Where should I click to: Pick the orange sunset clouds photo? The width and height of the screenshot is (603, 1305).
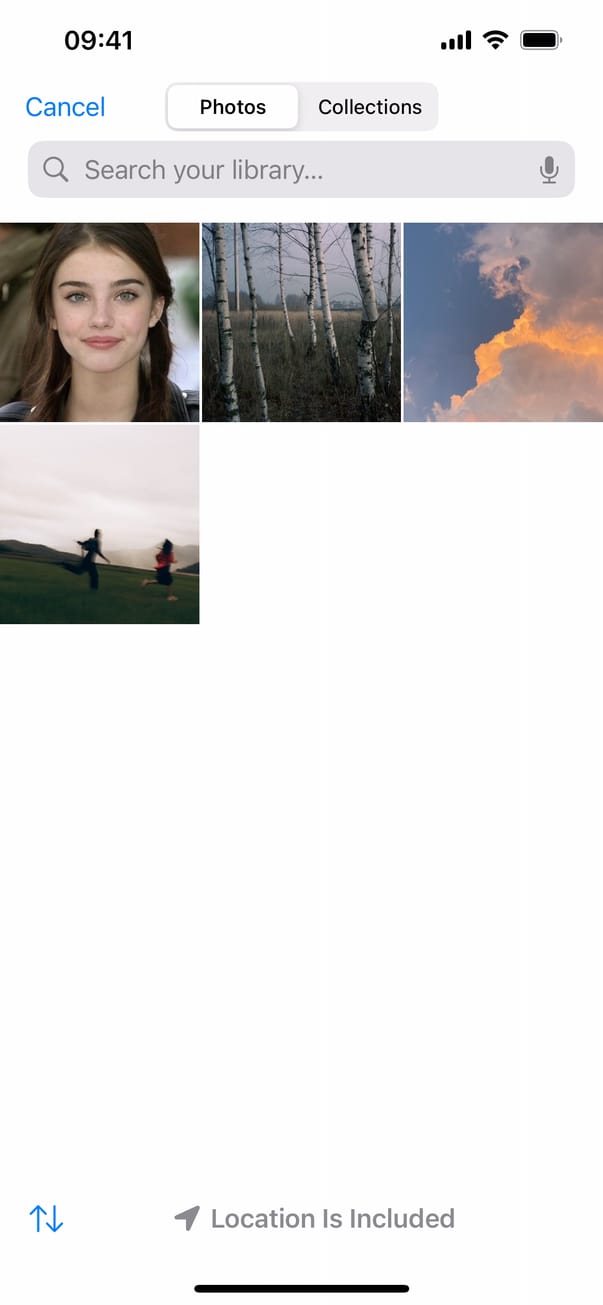[503, 322]
